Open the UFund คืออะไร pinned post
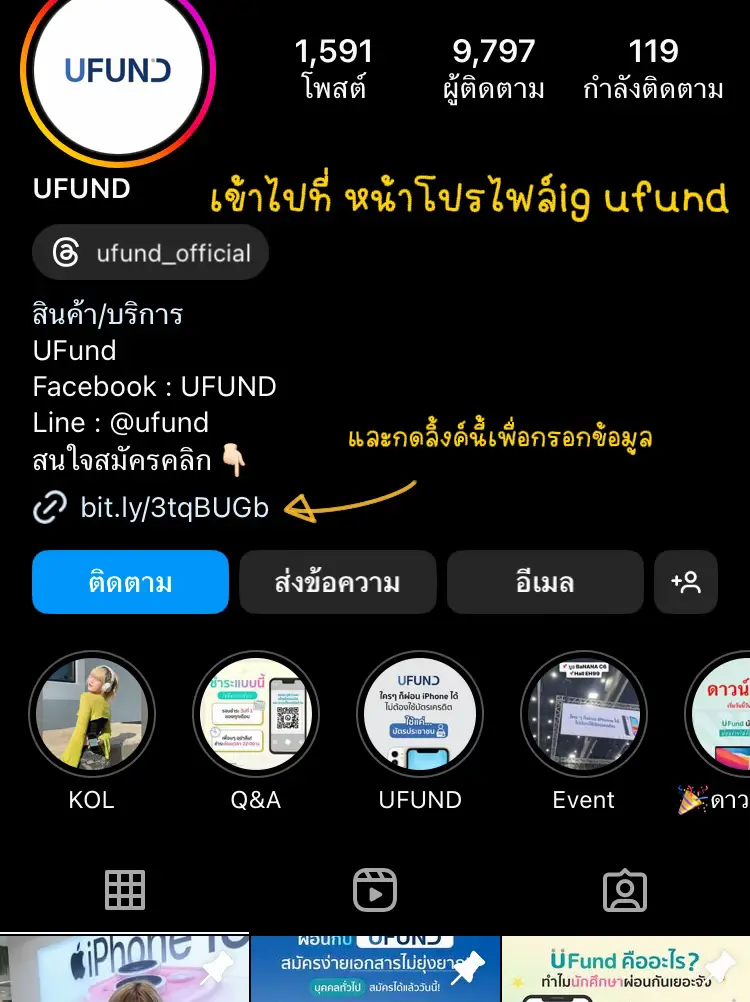Image resolution: width=750 pixels, height=1002 pixels. (625, 966)
